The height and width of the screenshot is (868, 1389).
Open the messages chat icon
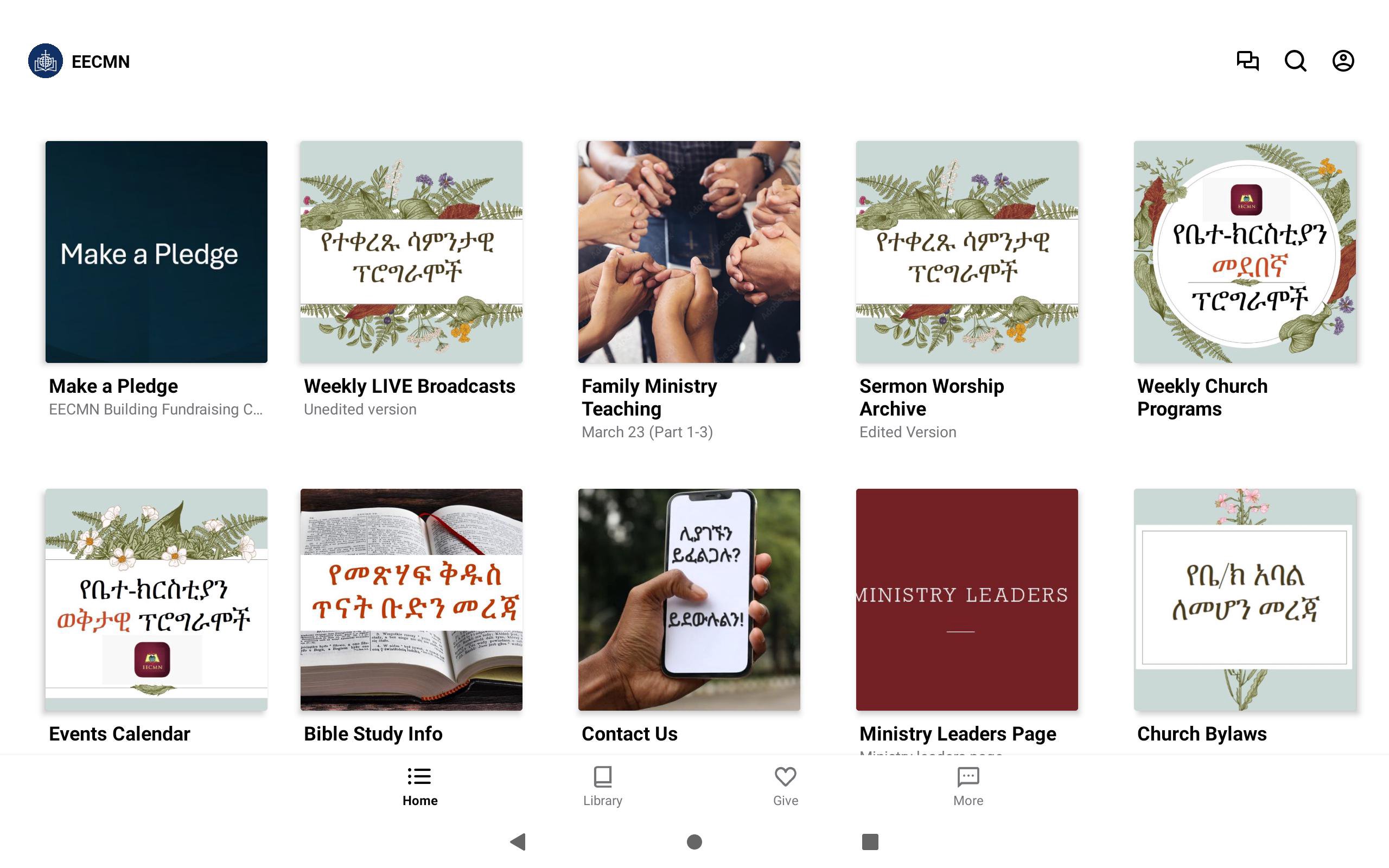pos(1247,61)
